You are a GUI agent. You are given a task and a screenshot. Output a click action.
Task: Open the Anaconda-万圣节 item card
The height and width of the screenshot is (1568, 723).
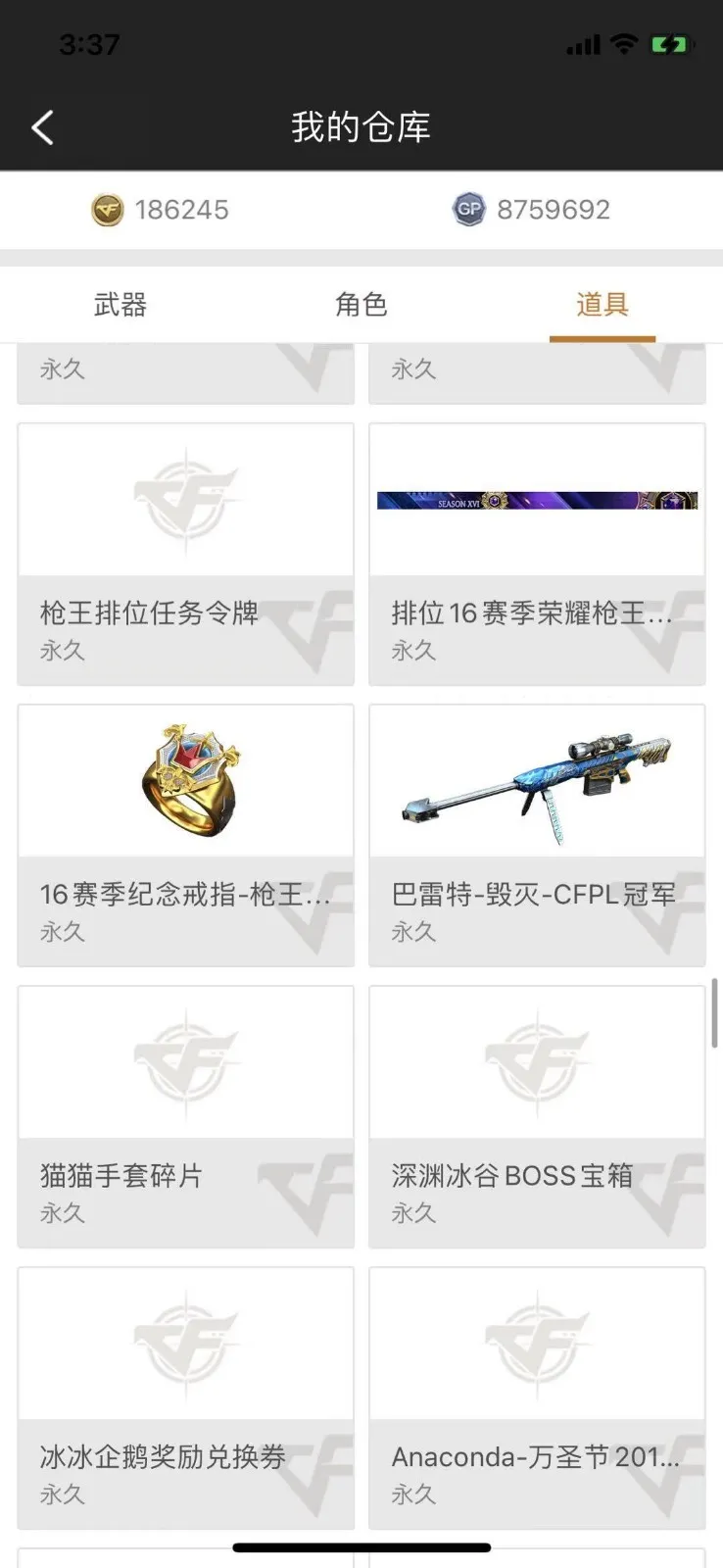click(x=537, y=1397)
